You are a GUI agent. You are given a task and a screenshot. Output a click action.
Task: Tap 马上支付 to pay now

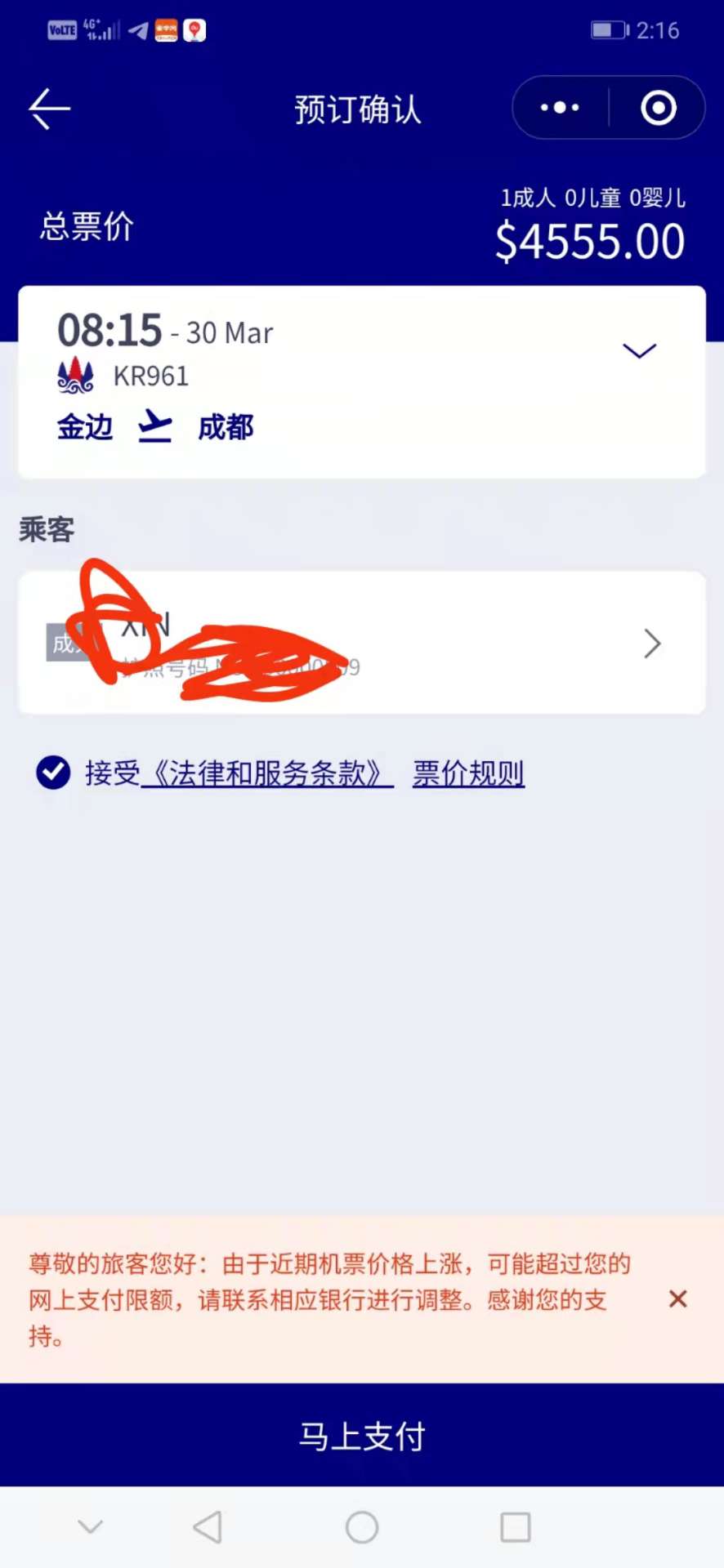pyautogui.click(x=362, y=1436)
